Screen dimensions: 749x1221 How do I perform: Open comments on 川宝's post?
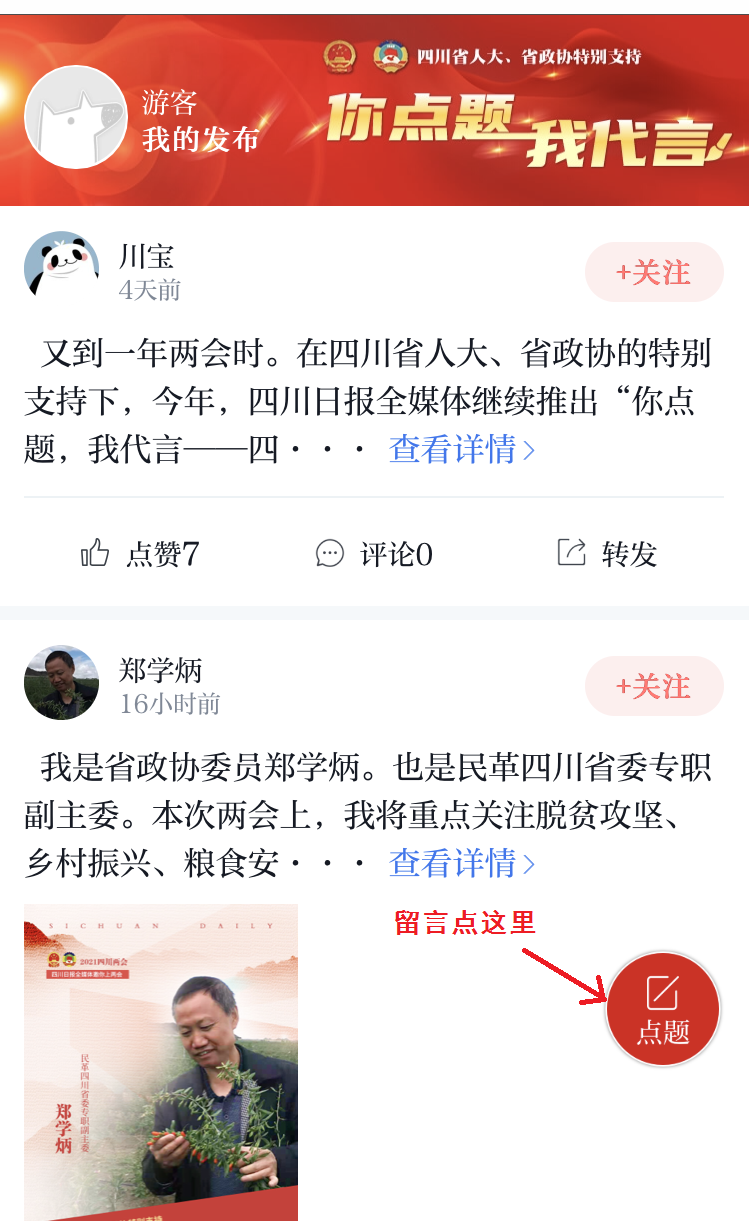coord(374,553)
